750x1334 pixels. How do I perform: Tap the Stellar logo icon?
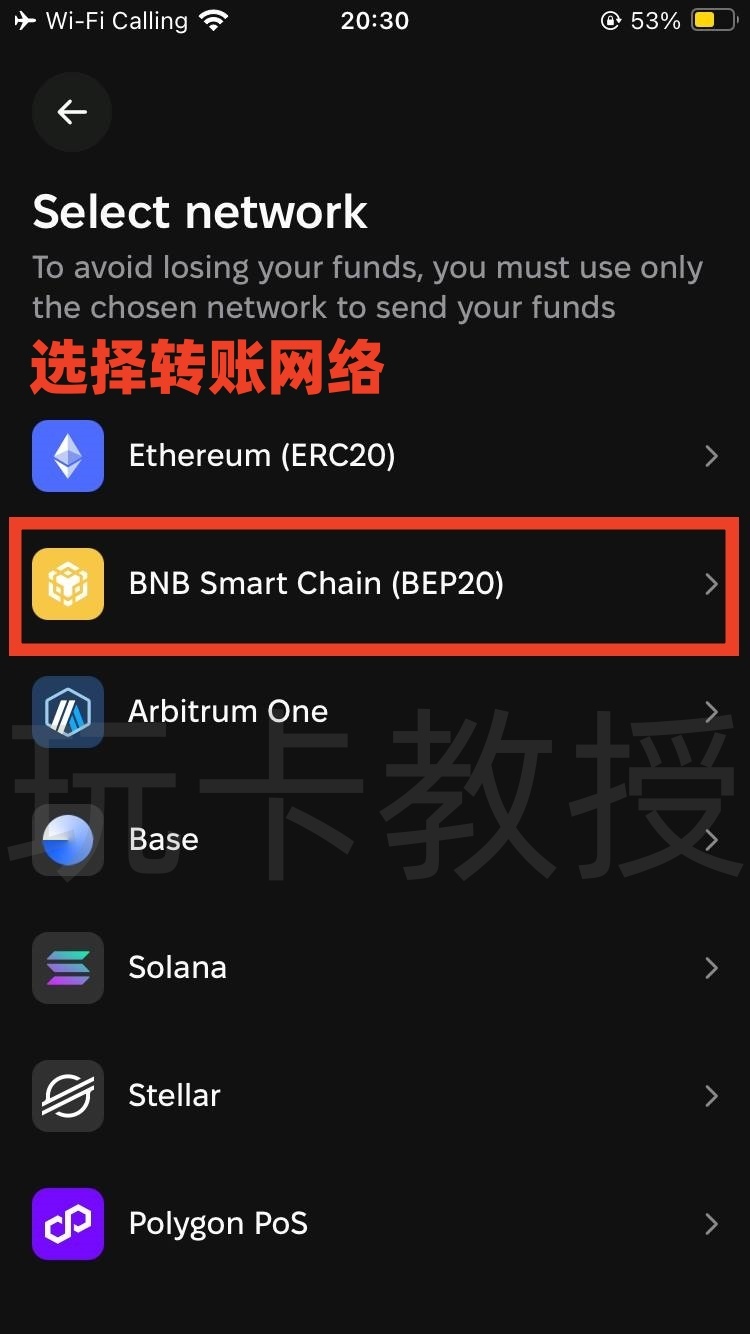(67, 1096)
